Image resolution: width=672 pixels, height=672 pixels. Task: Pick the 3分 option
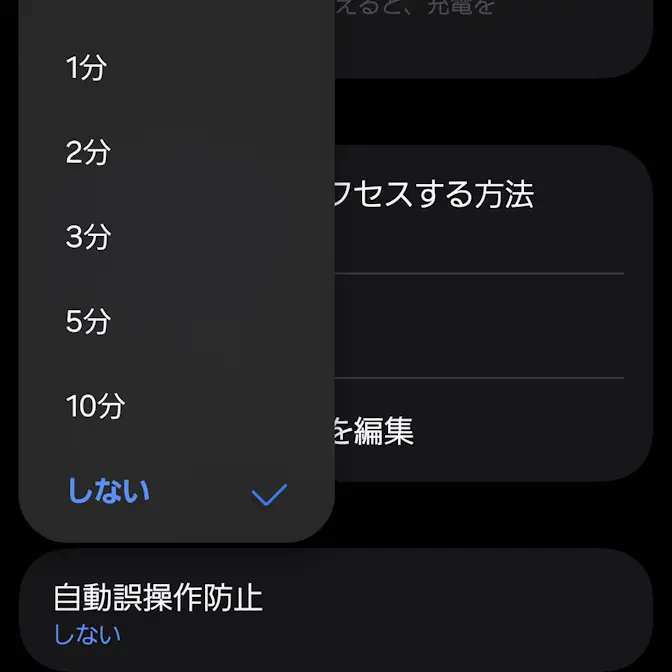[x=88, y=237]
